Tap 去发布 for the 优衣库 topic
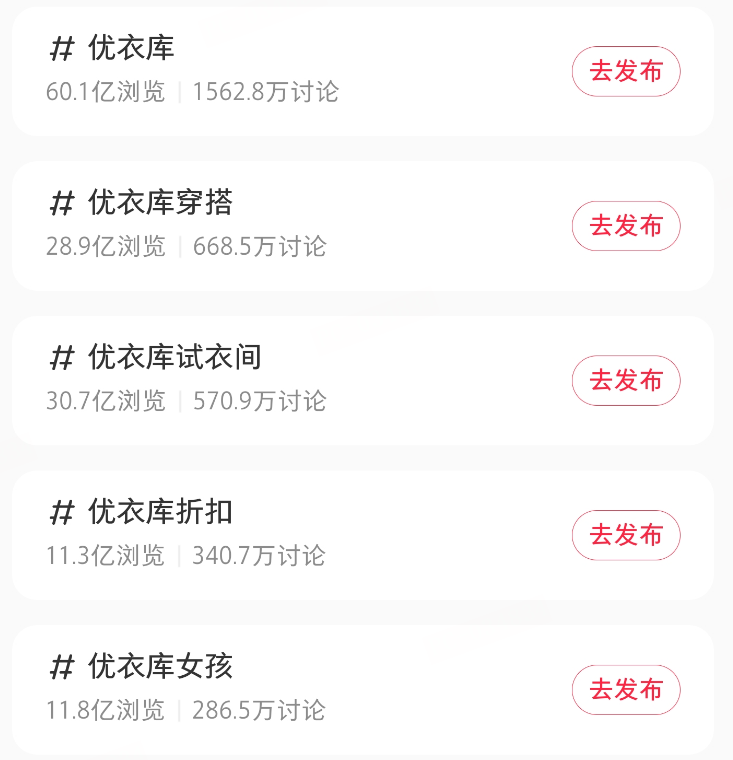The image size is (733, 760). coord(626,71)
